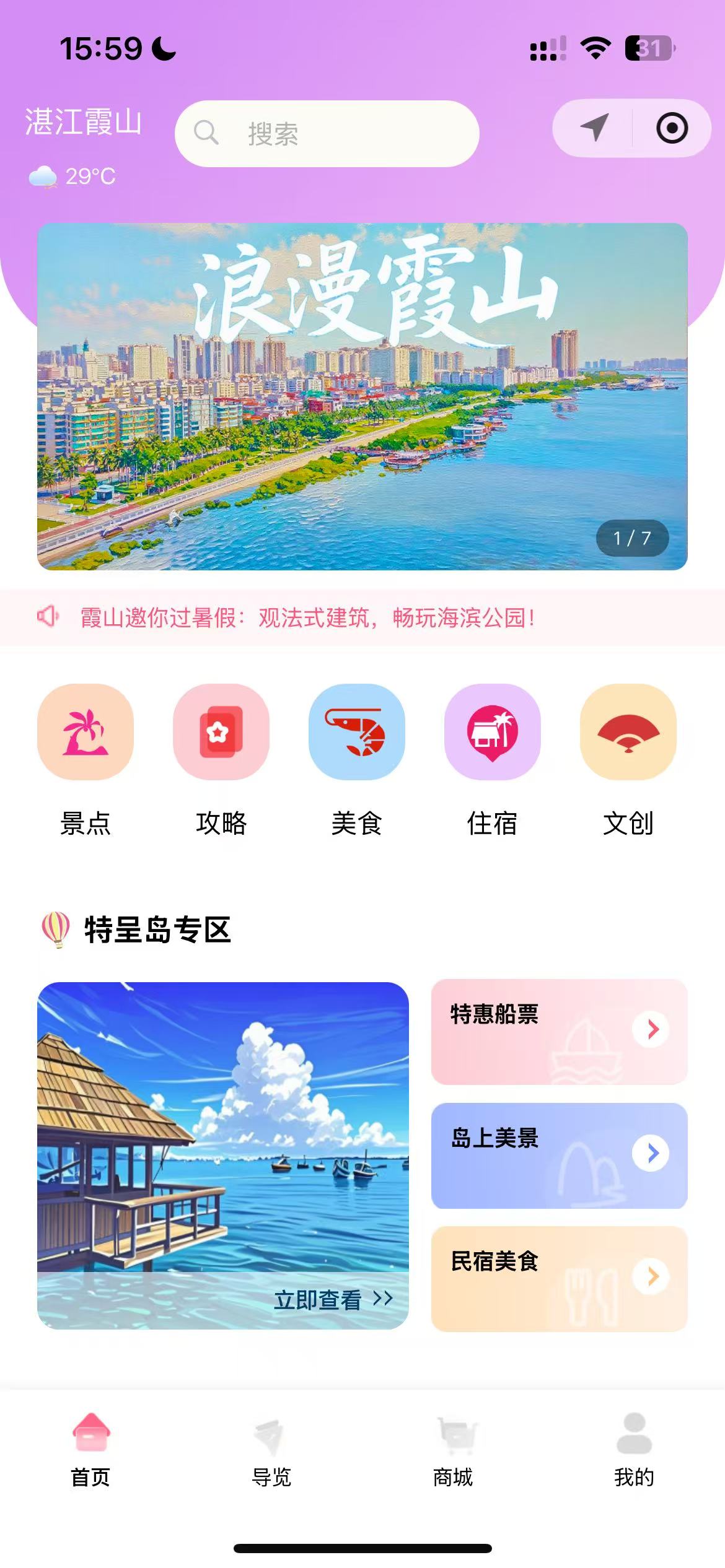The image size is (725, 1568).
Task: Open the 民宿美食 card
Action: [559, 1279]
